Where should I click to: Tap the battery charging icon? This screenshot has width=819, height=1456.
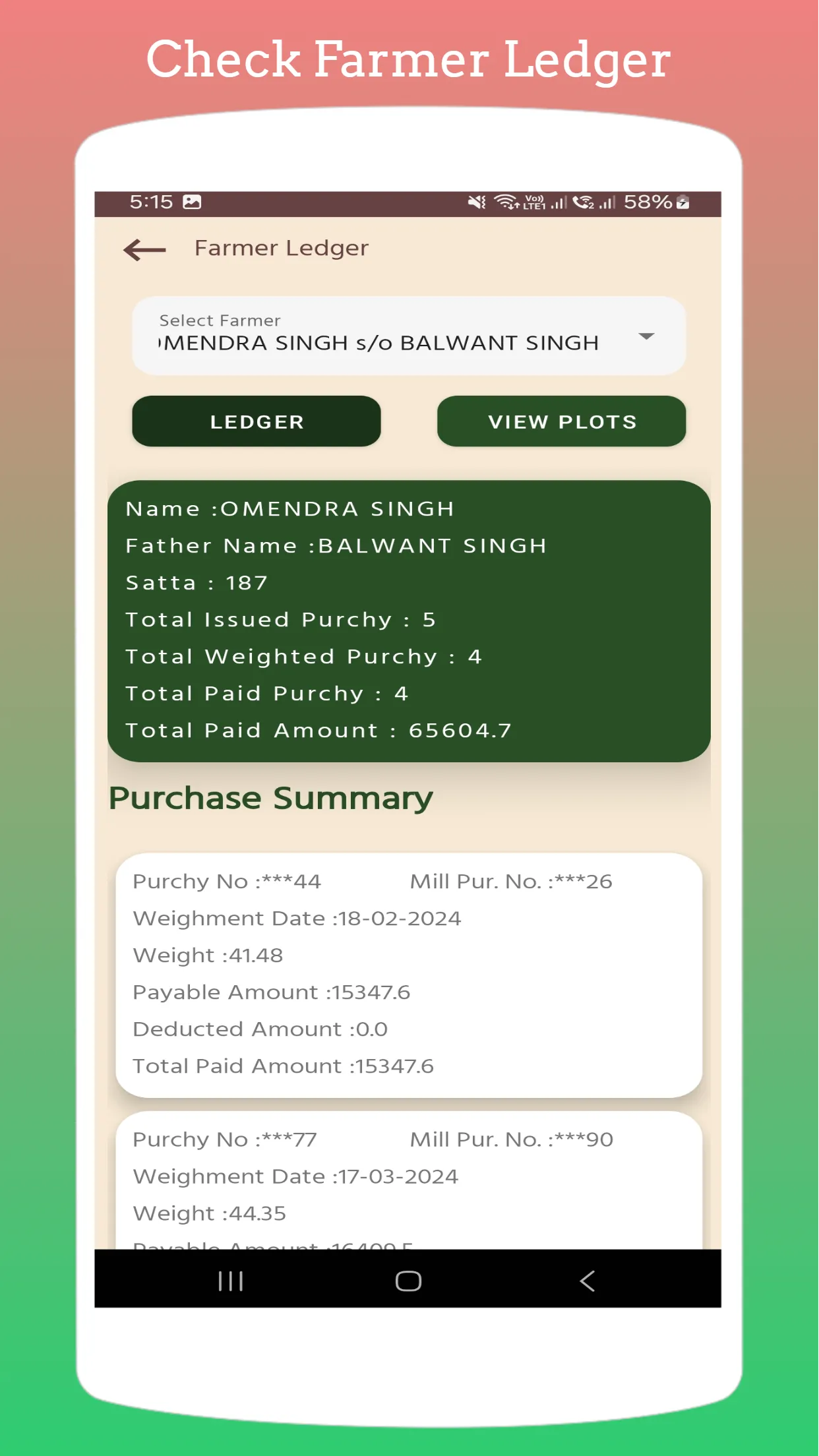point(681,203)
